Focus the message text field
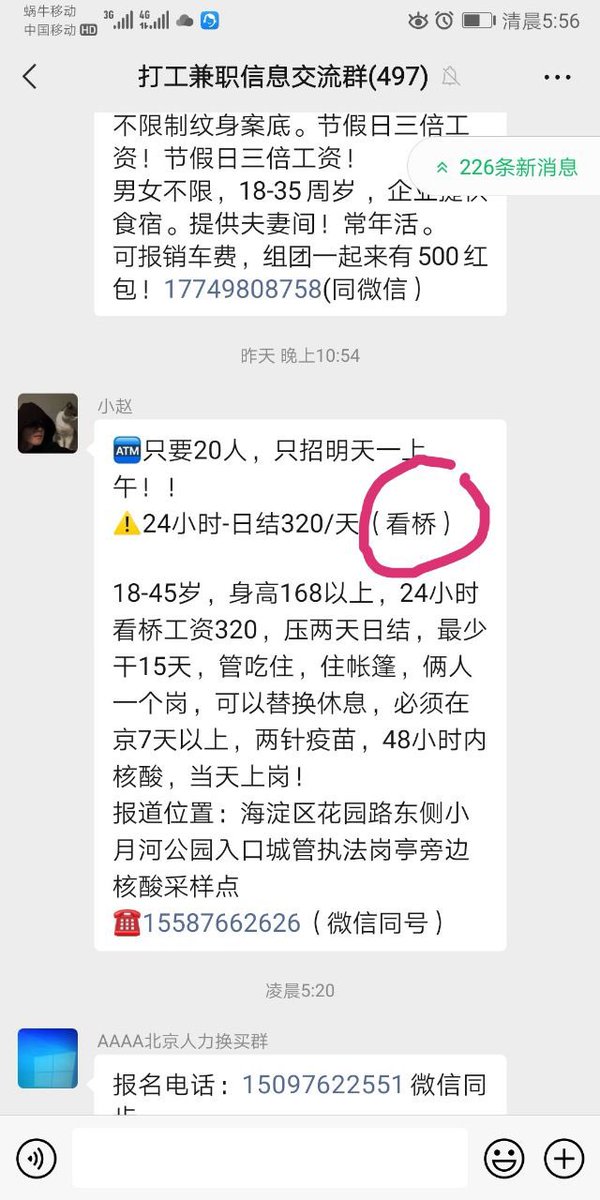The height and width of the screenshot is (1200, 600). pyautogui.click(x=268, y=1158)
